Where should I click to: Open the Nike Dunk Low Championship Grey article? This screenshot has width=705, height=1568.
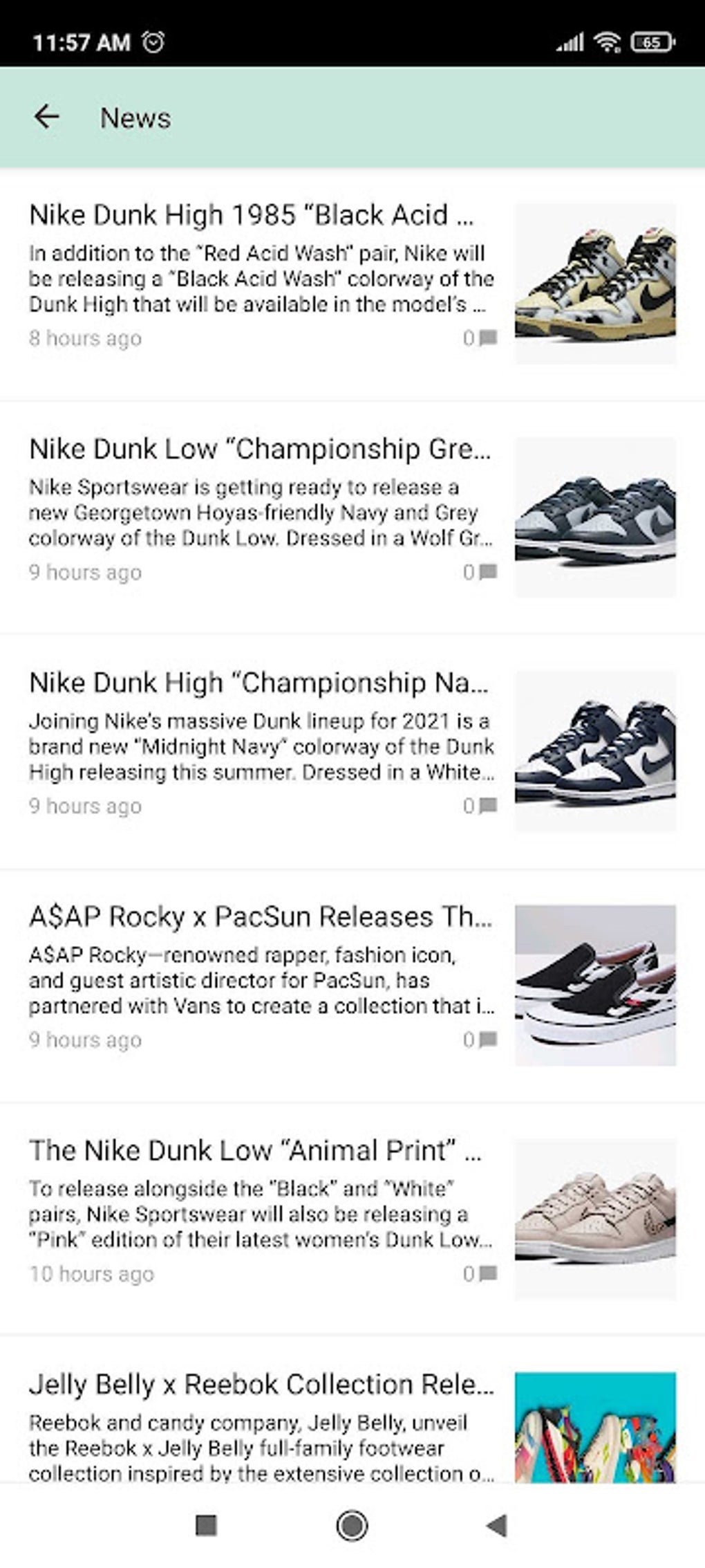[260, 449]
